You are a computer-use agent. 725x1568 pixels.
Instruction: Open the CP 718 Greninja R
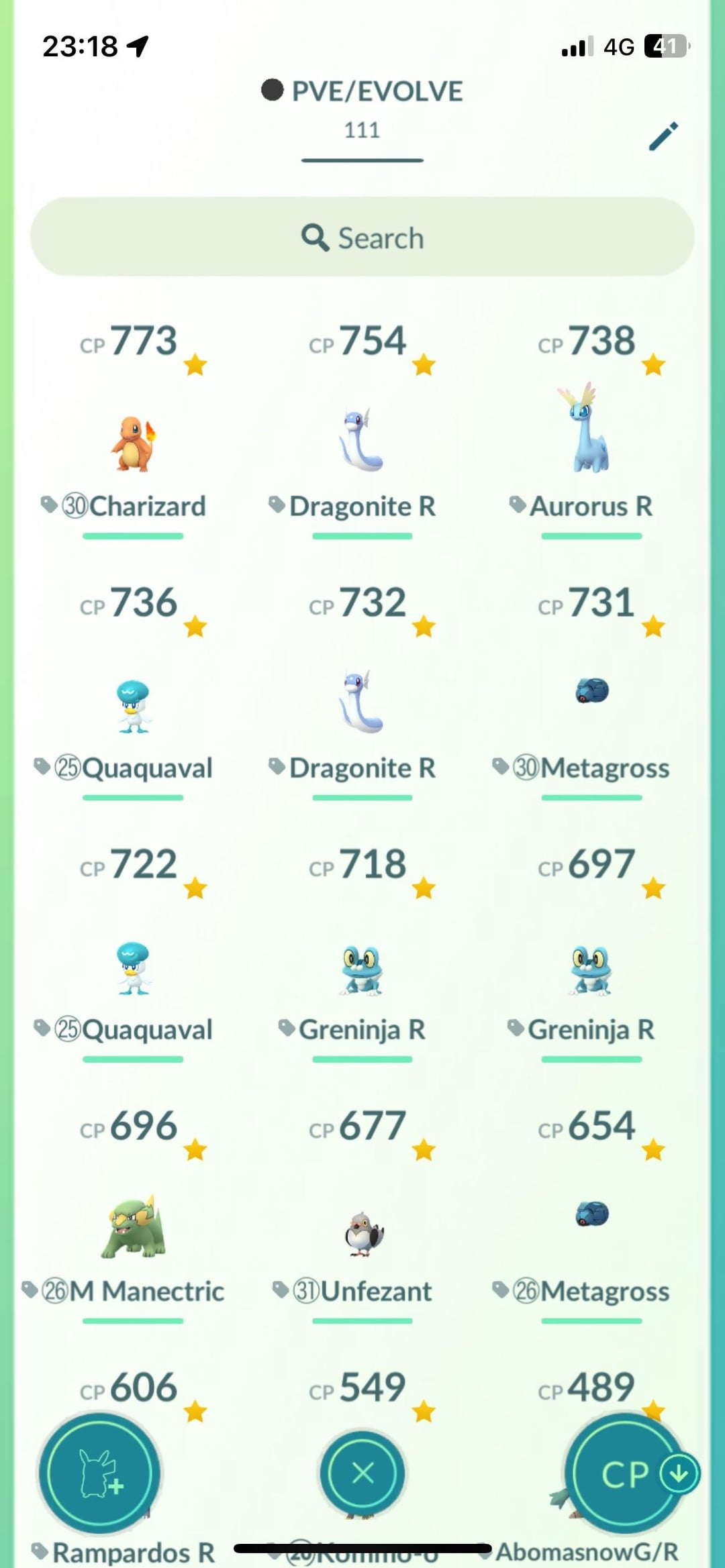(362, 970)
